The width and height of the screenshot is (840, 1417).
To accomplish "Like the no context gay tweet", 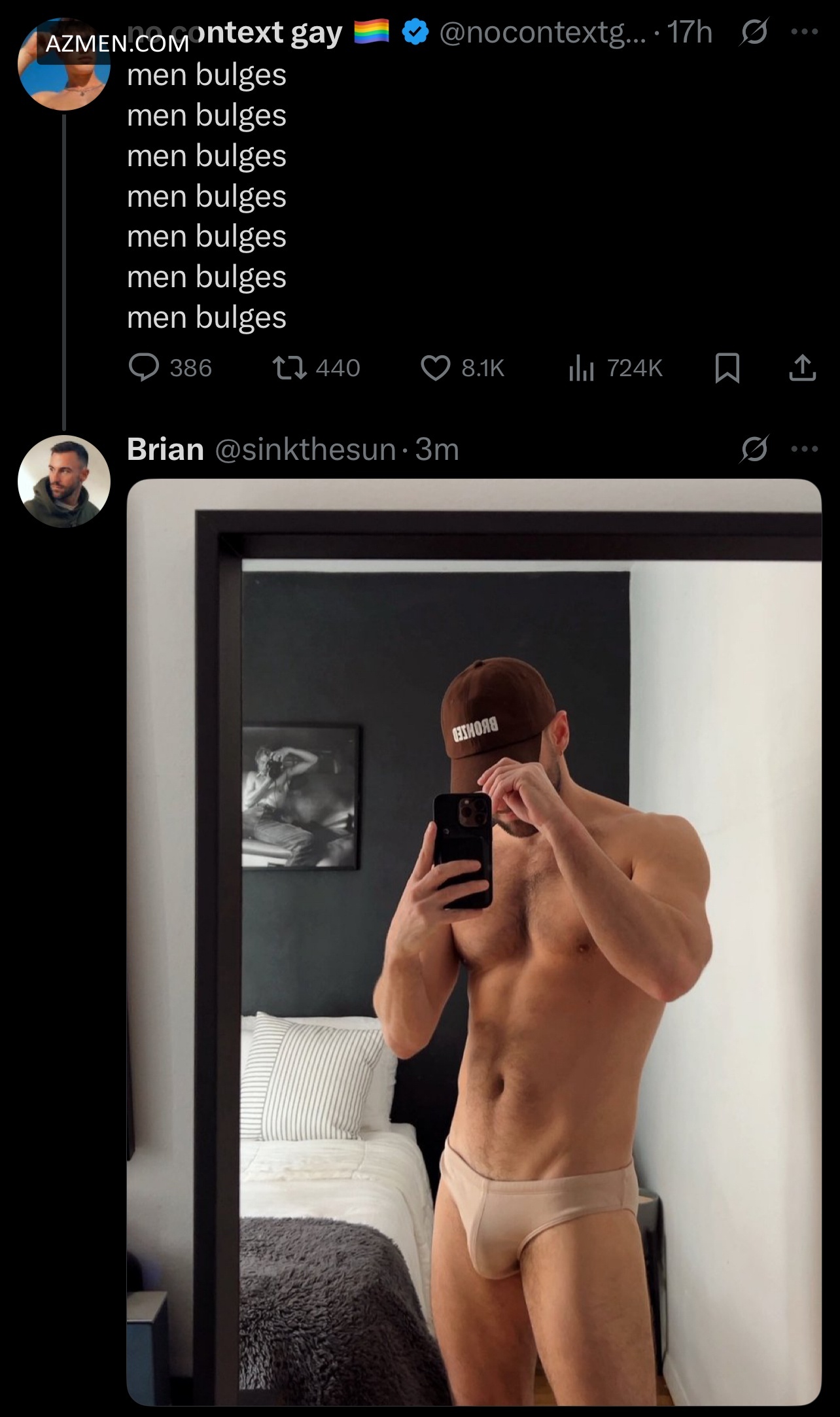I will (x=463, y=368).
